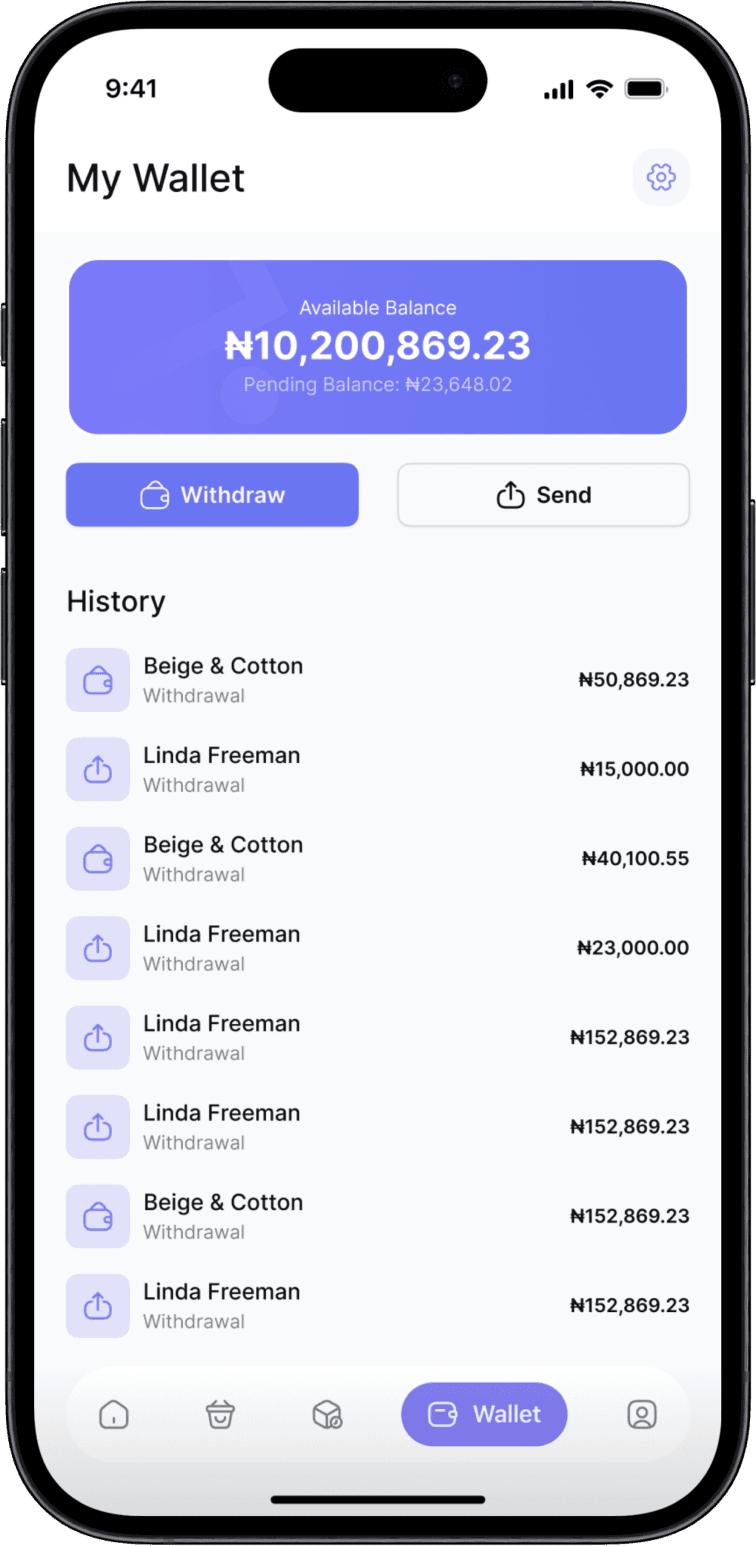Open the profile tab
The width and height of the screenshot is (756, 1546).
641,1414
